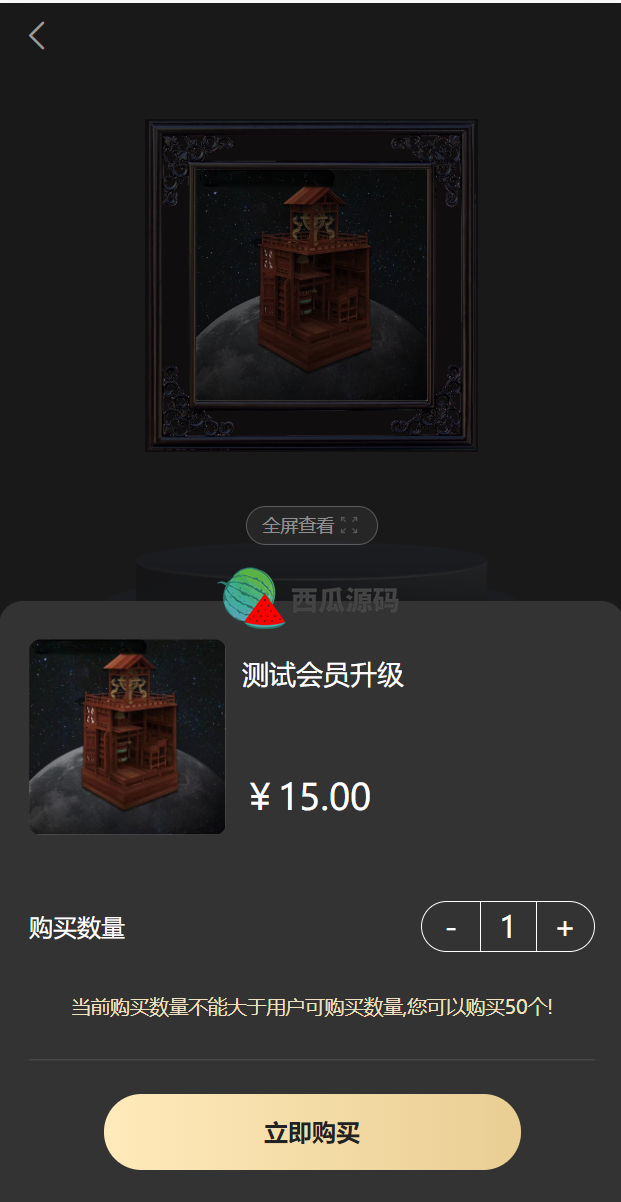Tap 立即购买 to buy now
The height and width of the screenshot is (1202, 621).
(x=312, y=1132)
